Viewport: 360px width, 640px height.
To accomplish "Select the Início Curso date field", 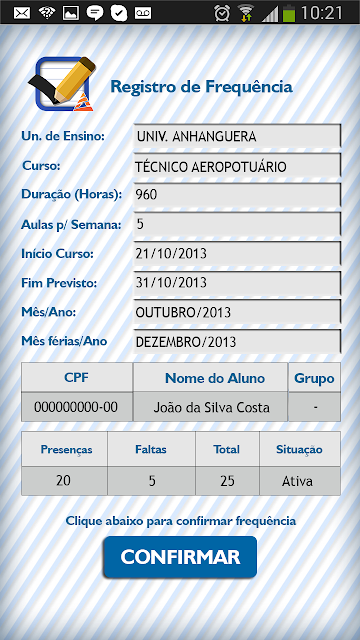I will pyautogui.click(x=237, y=254).
